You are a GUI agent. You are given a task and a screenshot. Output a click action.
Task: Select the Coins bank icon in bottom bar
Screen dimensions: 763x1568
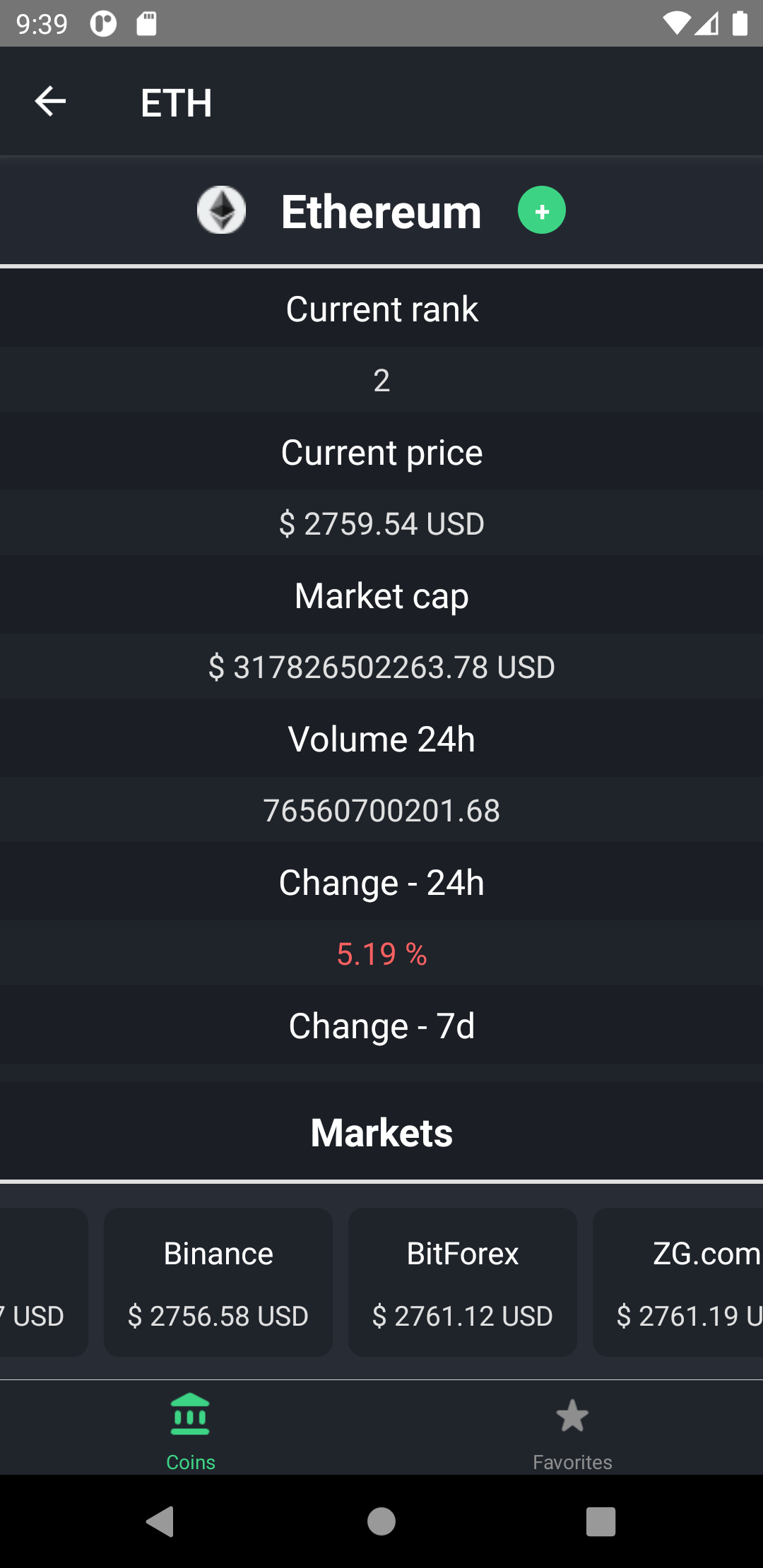(189, 1413)
